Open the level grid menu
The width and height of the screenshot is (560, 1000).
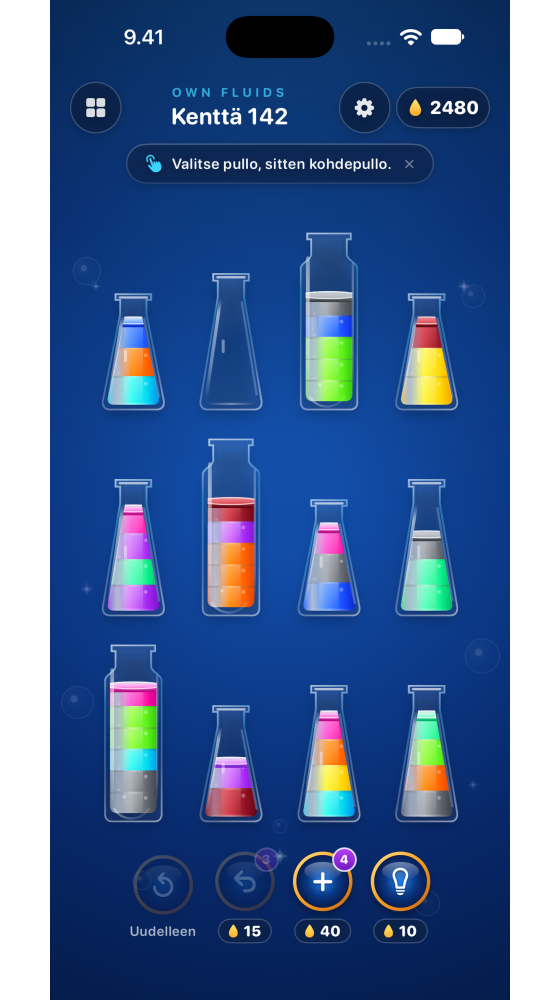[x=96, y=108]
